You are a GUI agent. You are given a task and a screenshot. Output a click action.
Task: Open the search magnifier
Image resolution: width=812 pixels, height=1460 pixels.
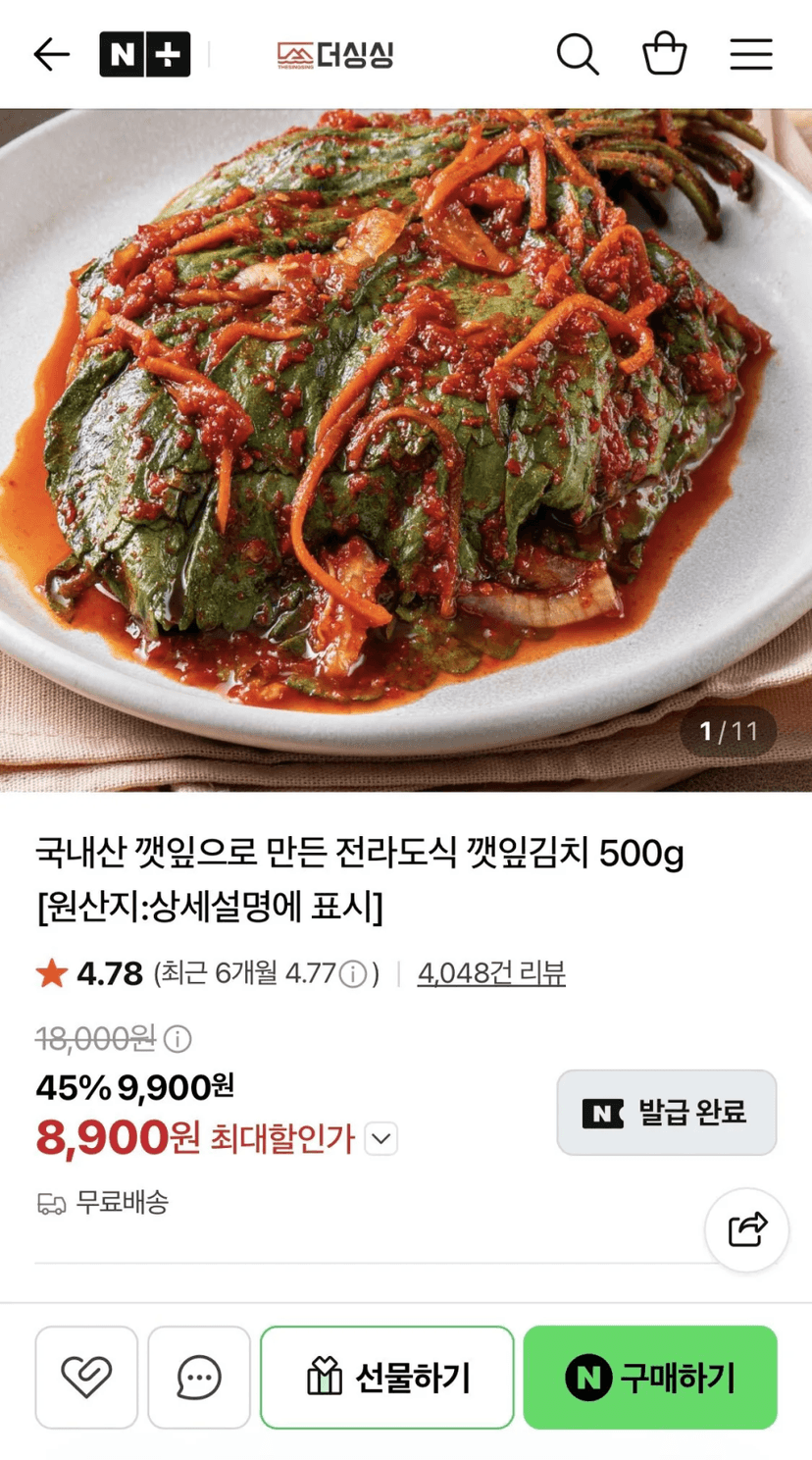(578, 54)
